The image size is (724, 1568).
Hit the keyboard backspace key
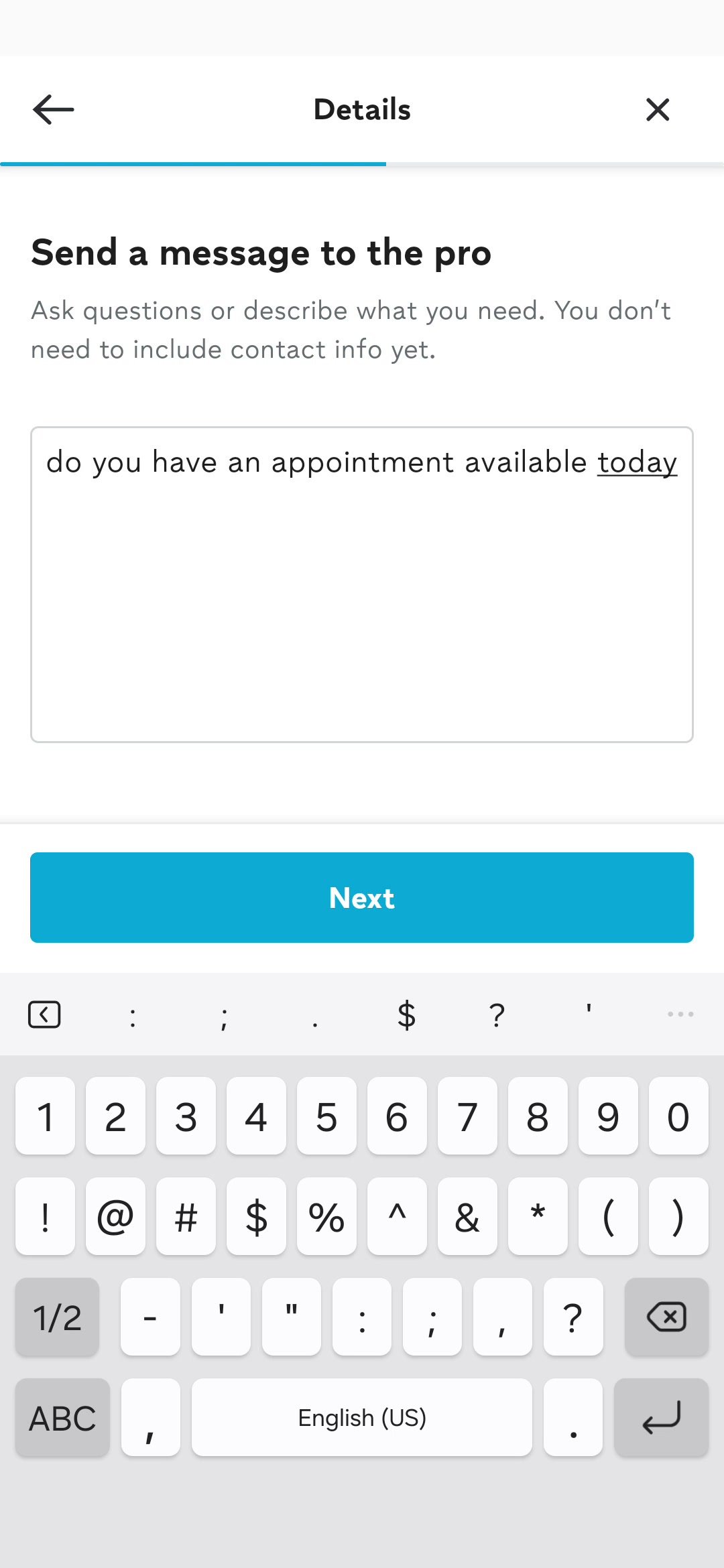666,1317
